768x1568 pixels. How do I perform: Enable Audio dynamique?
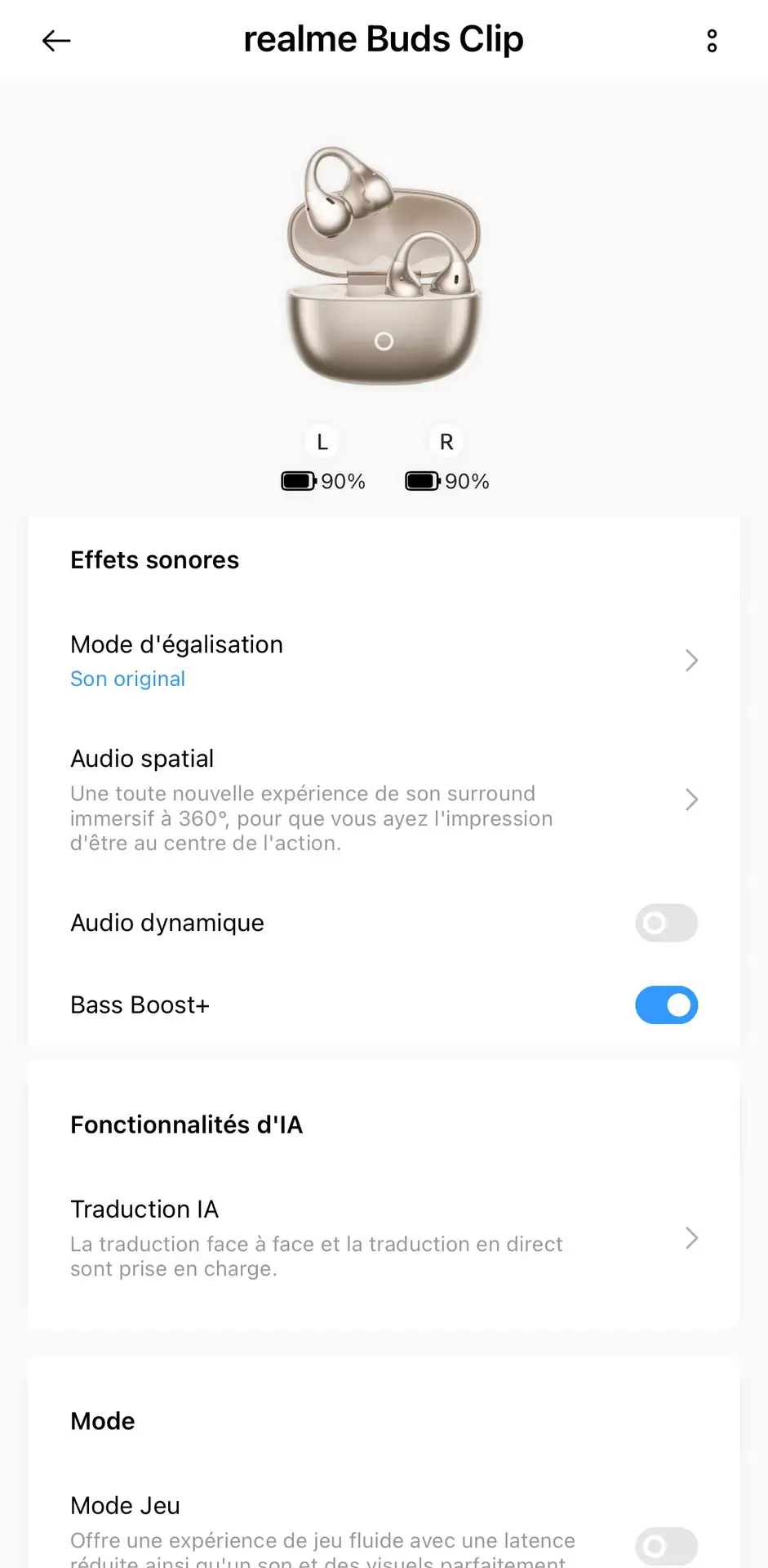click(x=666, y=923)
